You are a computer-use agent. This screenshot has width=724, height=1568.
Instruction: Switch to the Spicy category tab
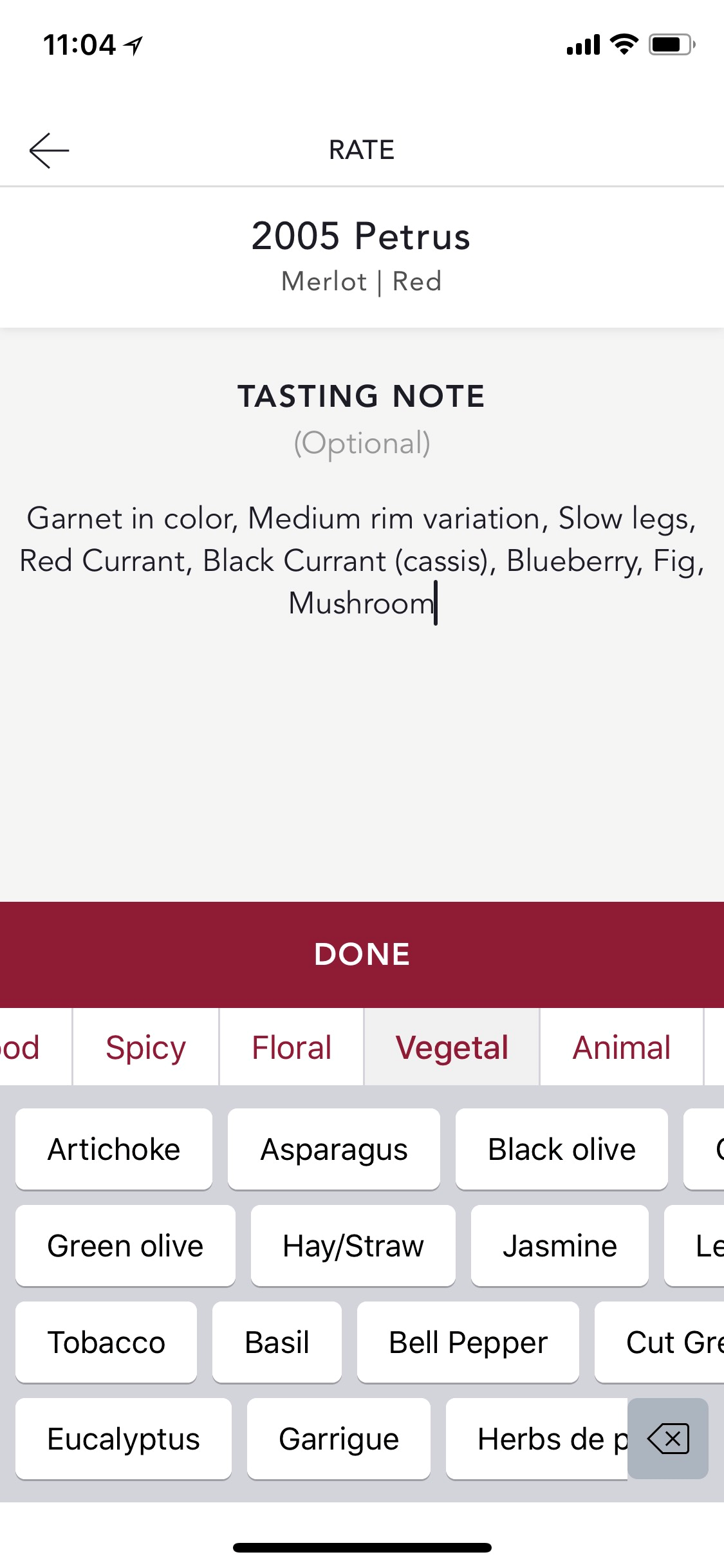coord(146,1047)
